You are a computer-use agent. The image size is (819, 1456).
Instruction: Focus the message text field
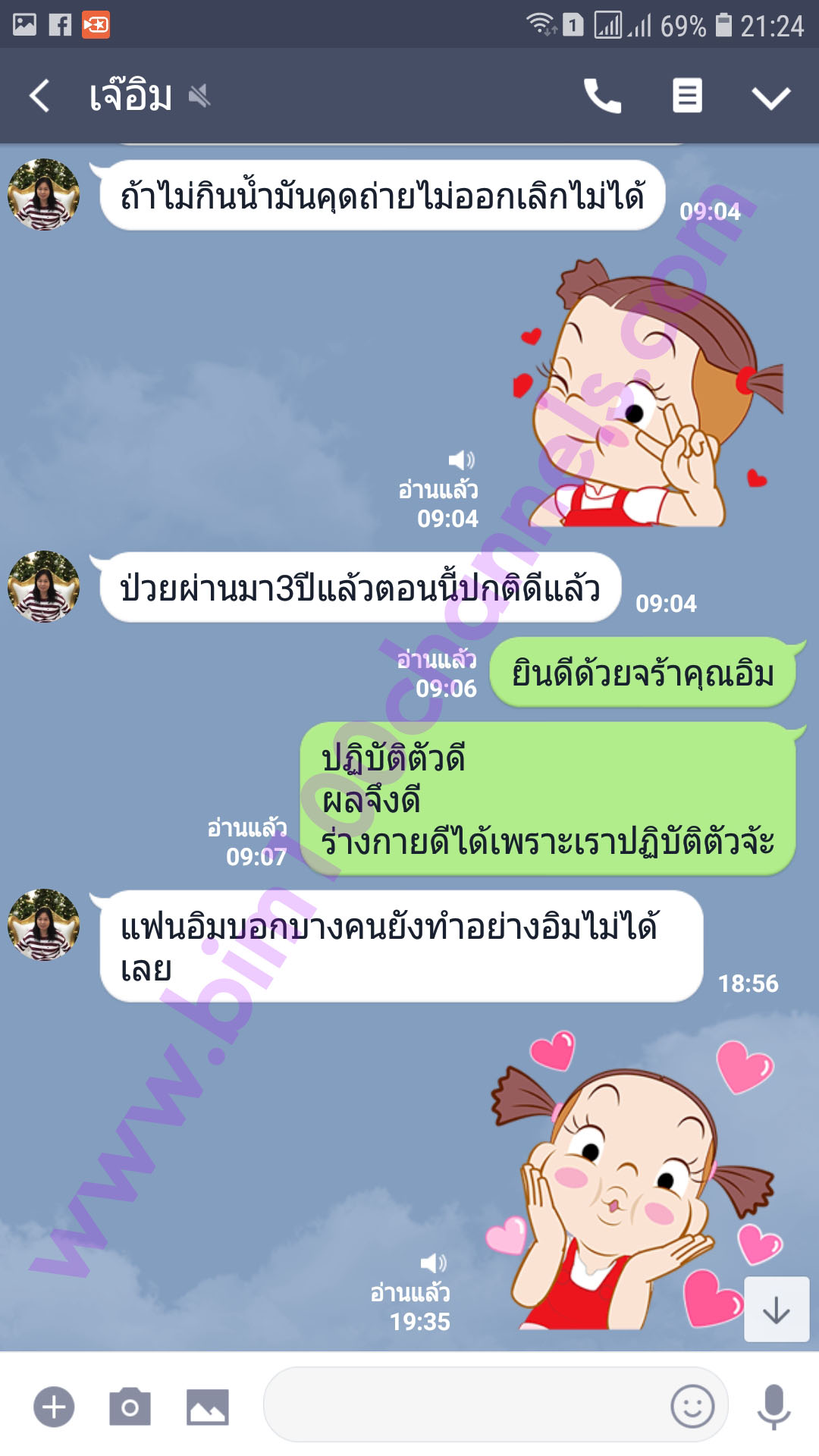tap(463, 1405)
